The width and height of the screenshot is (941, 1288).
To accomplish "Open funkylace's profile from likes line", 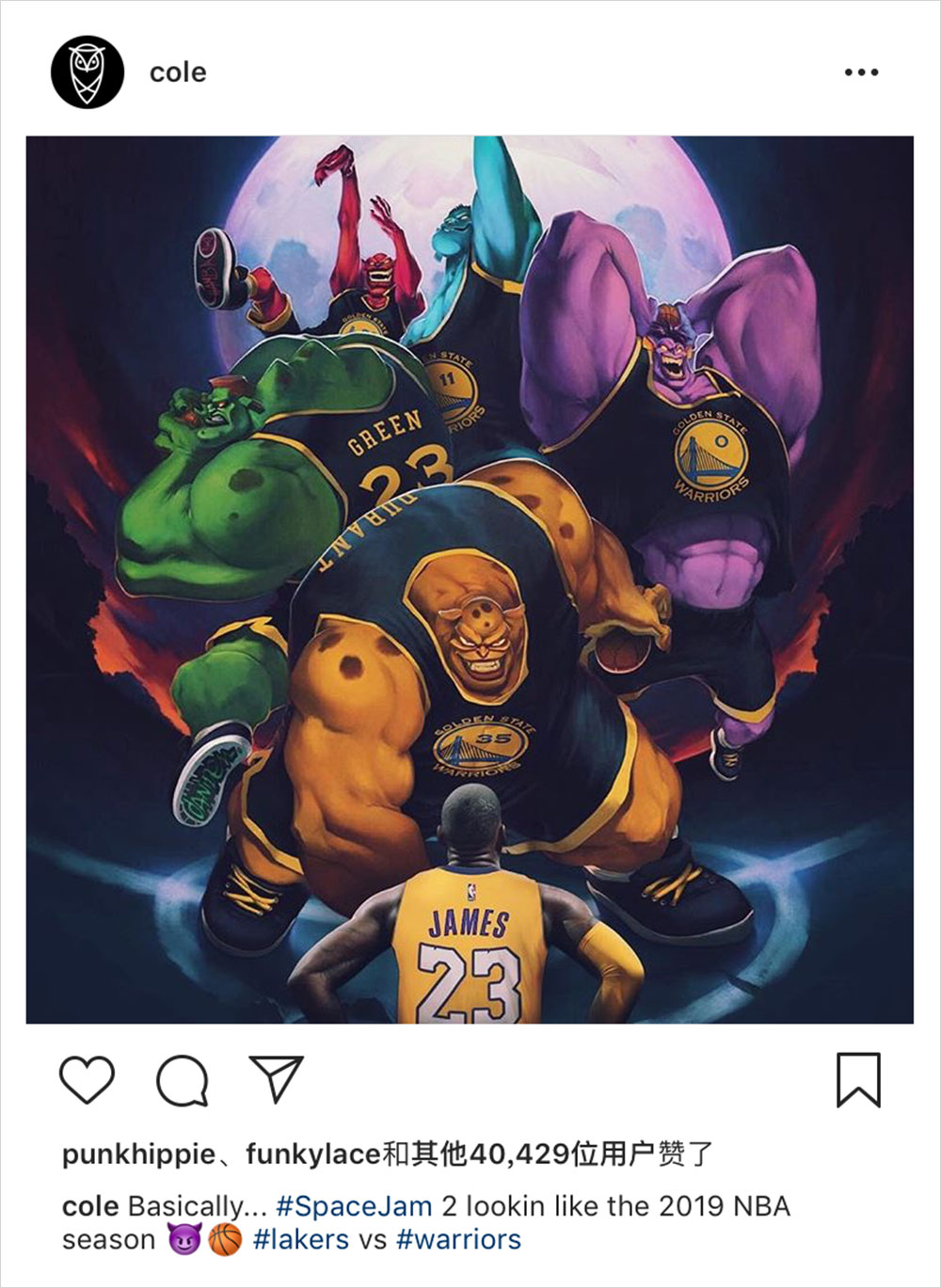I will tap(312, 1154).
